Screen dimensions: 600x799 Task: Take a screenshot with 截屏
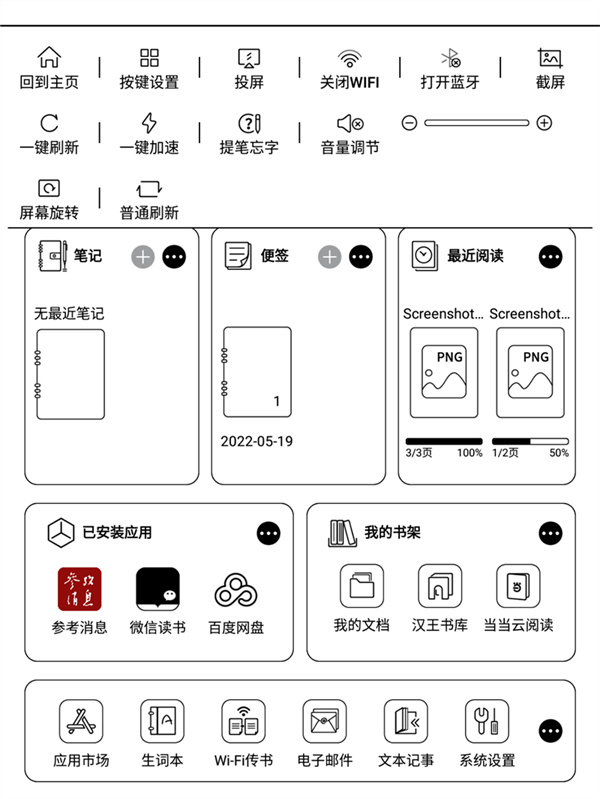pos(550,68)
